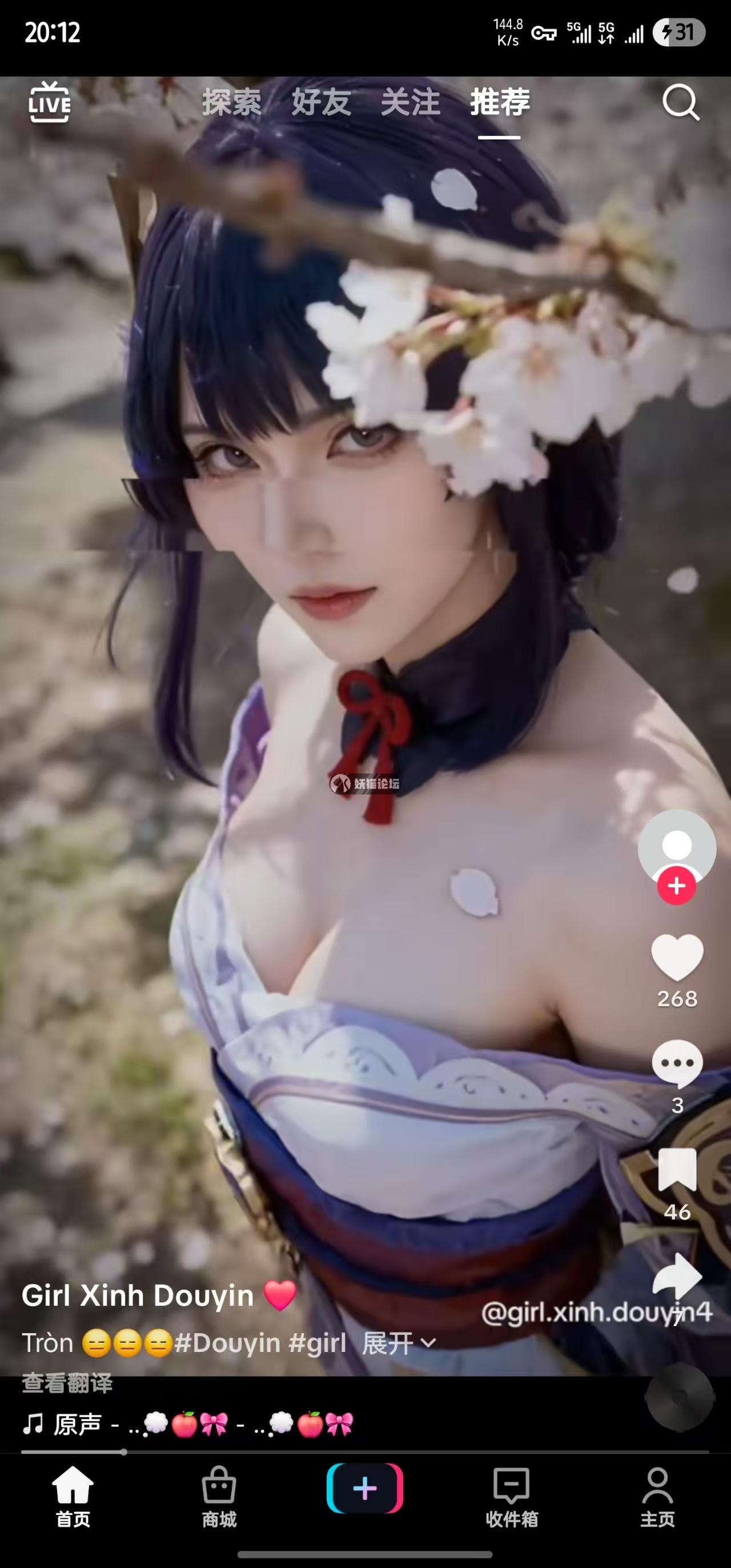The height and width of the screenshot is (1568, 731).
Task: Open the LIVE icon
Action: click(x=49, y=102)
